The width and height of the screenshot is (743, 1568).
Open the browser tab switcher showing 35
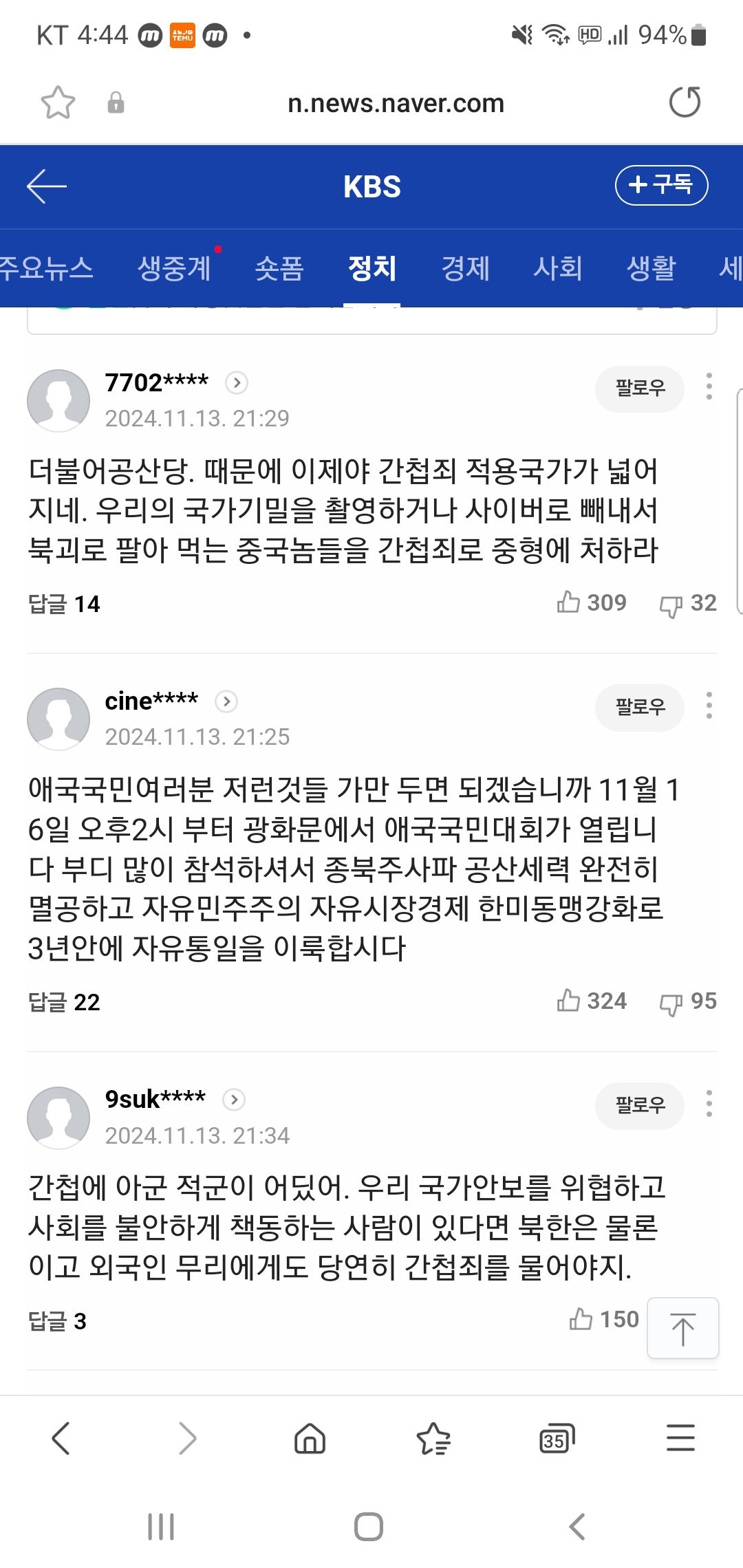click(557, 1439)
